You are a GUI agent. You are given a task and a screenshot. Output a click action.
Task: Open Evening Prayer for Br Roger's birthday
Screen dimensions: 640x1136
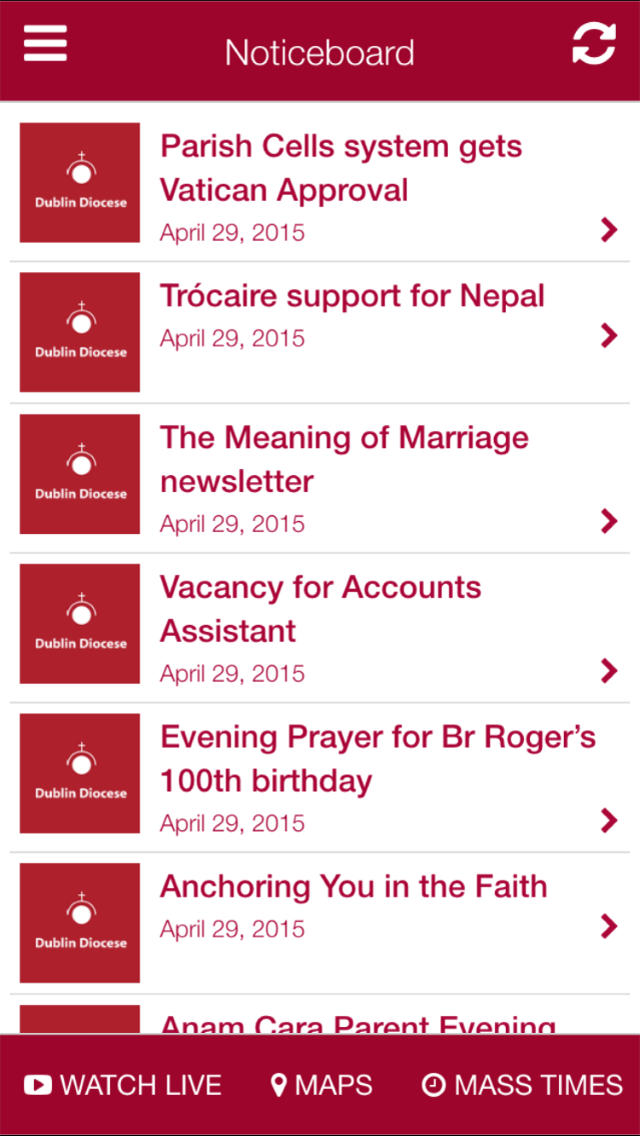pos(320,777)
